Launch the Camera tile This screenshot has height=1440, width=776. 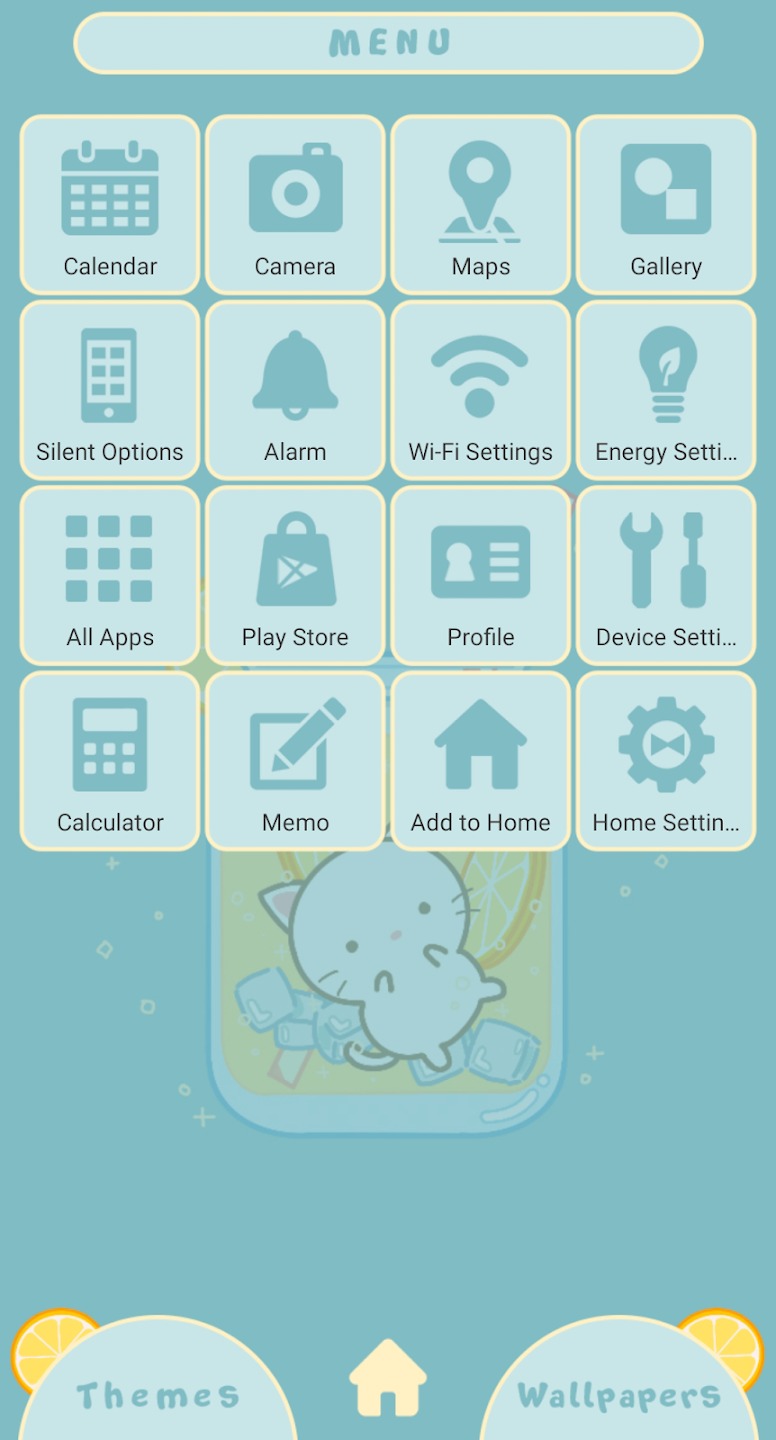click(x=295, y=205)
